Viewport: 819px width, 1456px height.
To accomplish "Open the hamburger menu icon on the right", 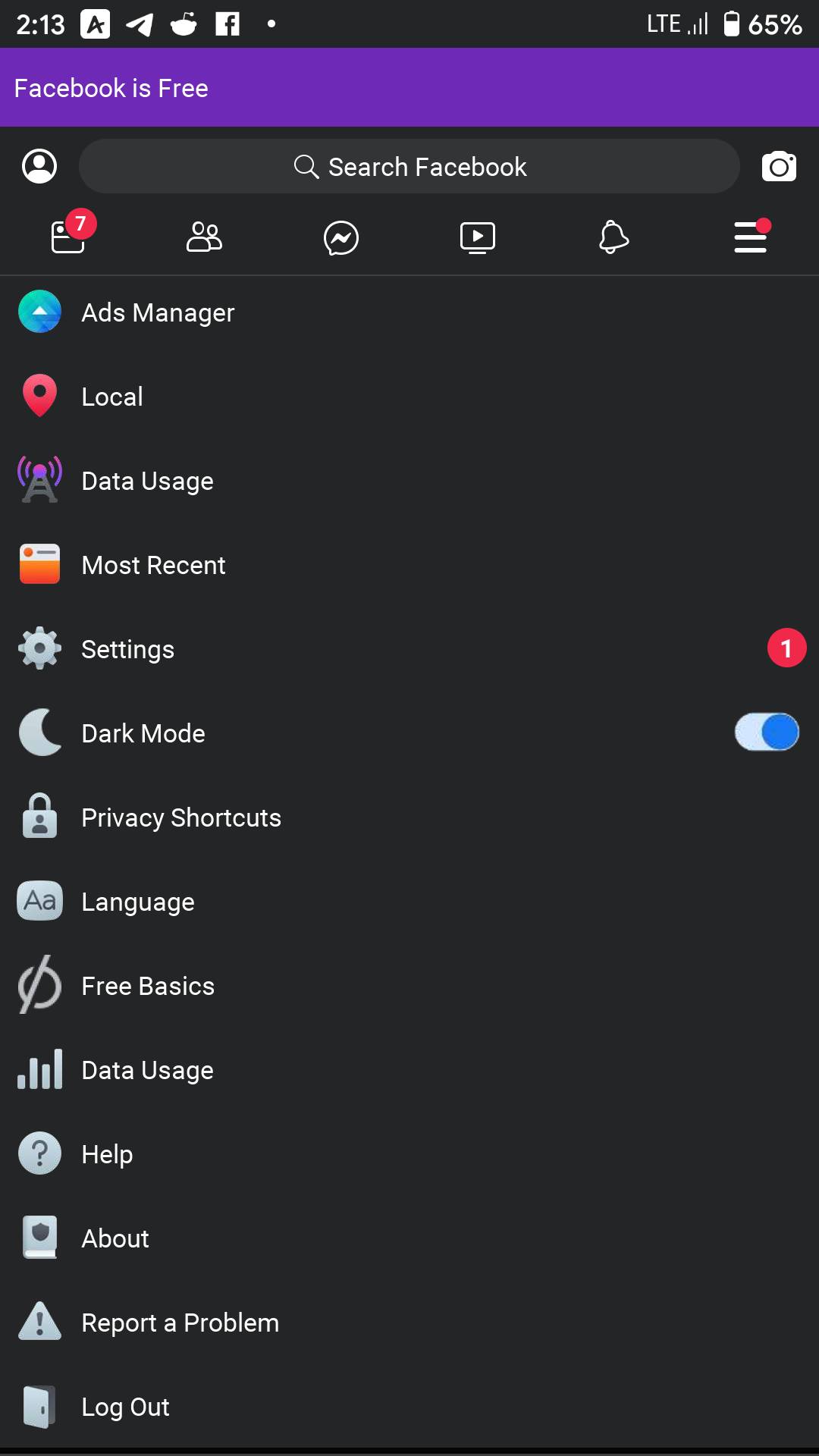I will point(750,237).
